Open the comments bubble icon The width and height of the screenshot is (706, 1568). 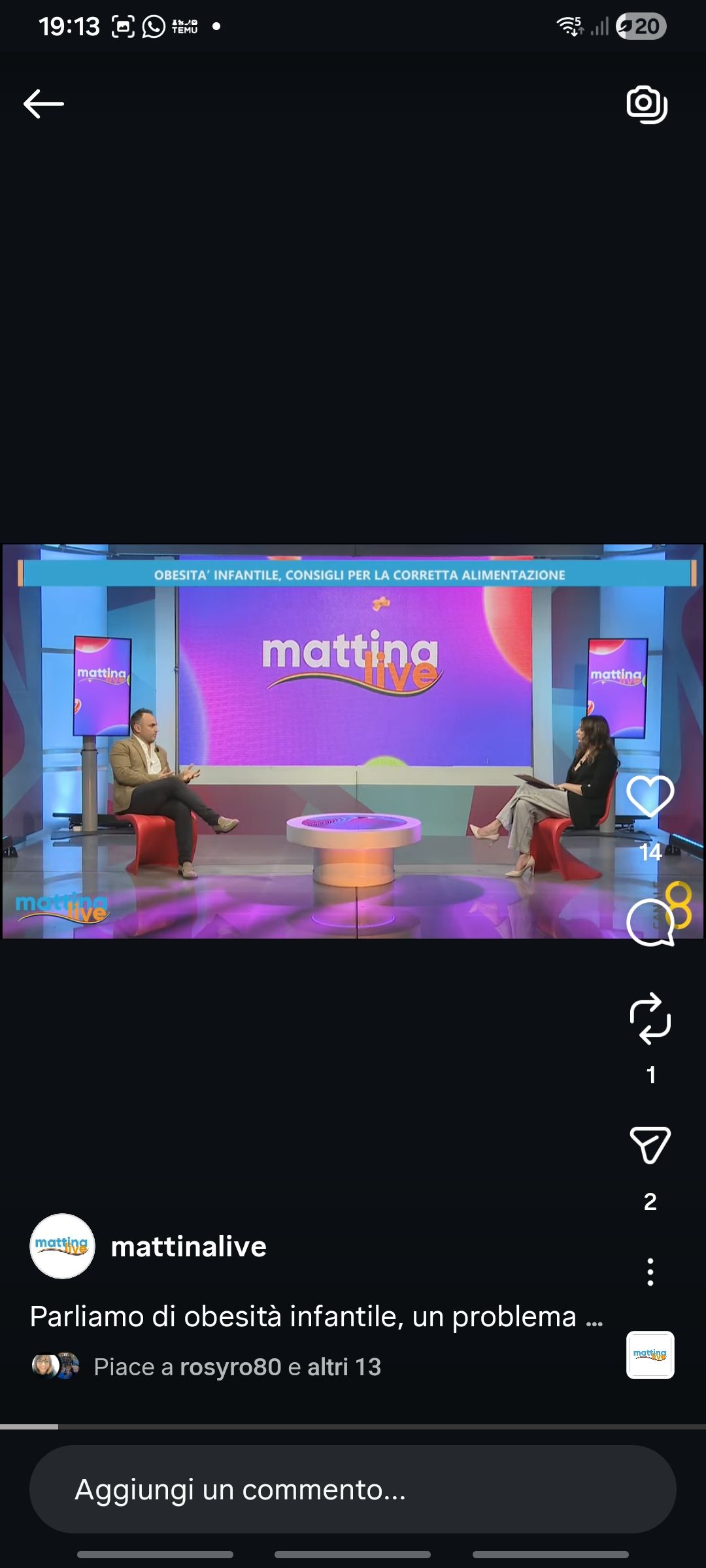click(x=650, y=923)
